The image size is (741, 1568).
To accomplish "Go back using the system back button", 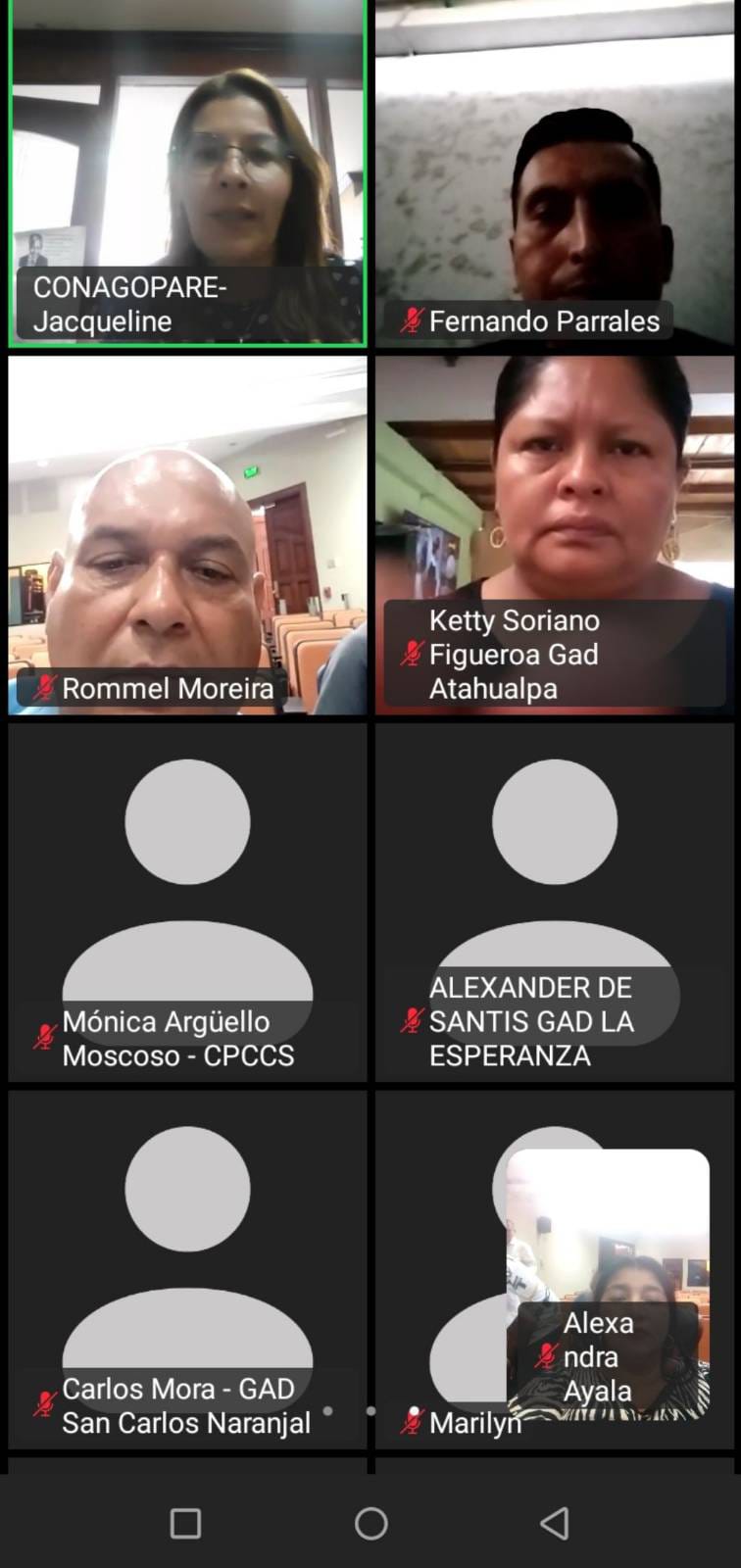I will [555, 1523].
